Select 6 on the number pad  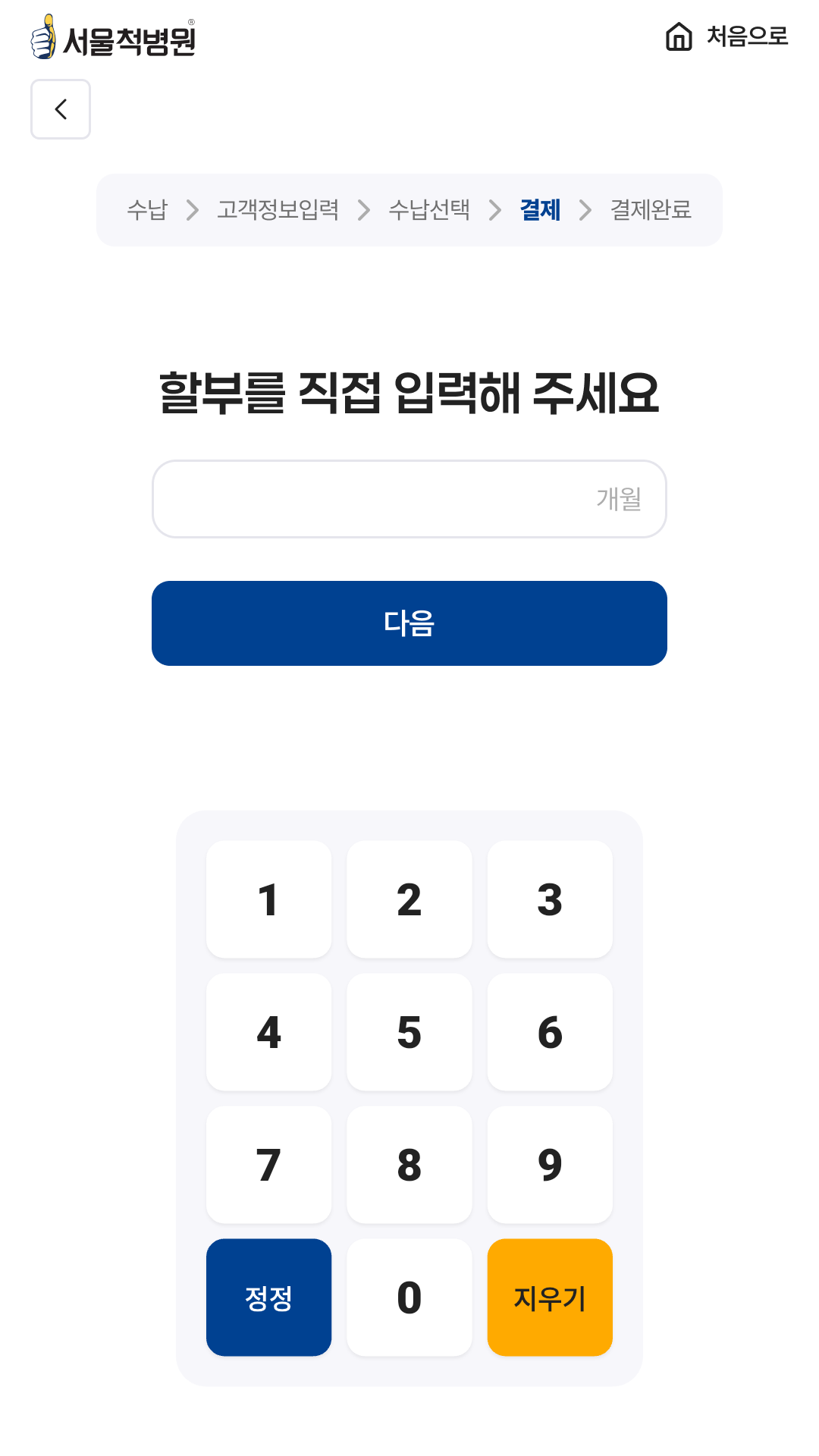point(550,1032)
